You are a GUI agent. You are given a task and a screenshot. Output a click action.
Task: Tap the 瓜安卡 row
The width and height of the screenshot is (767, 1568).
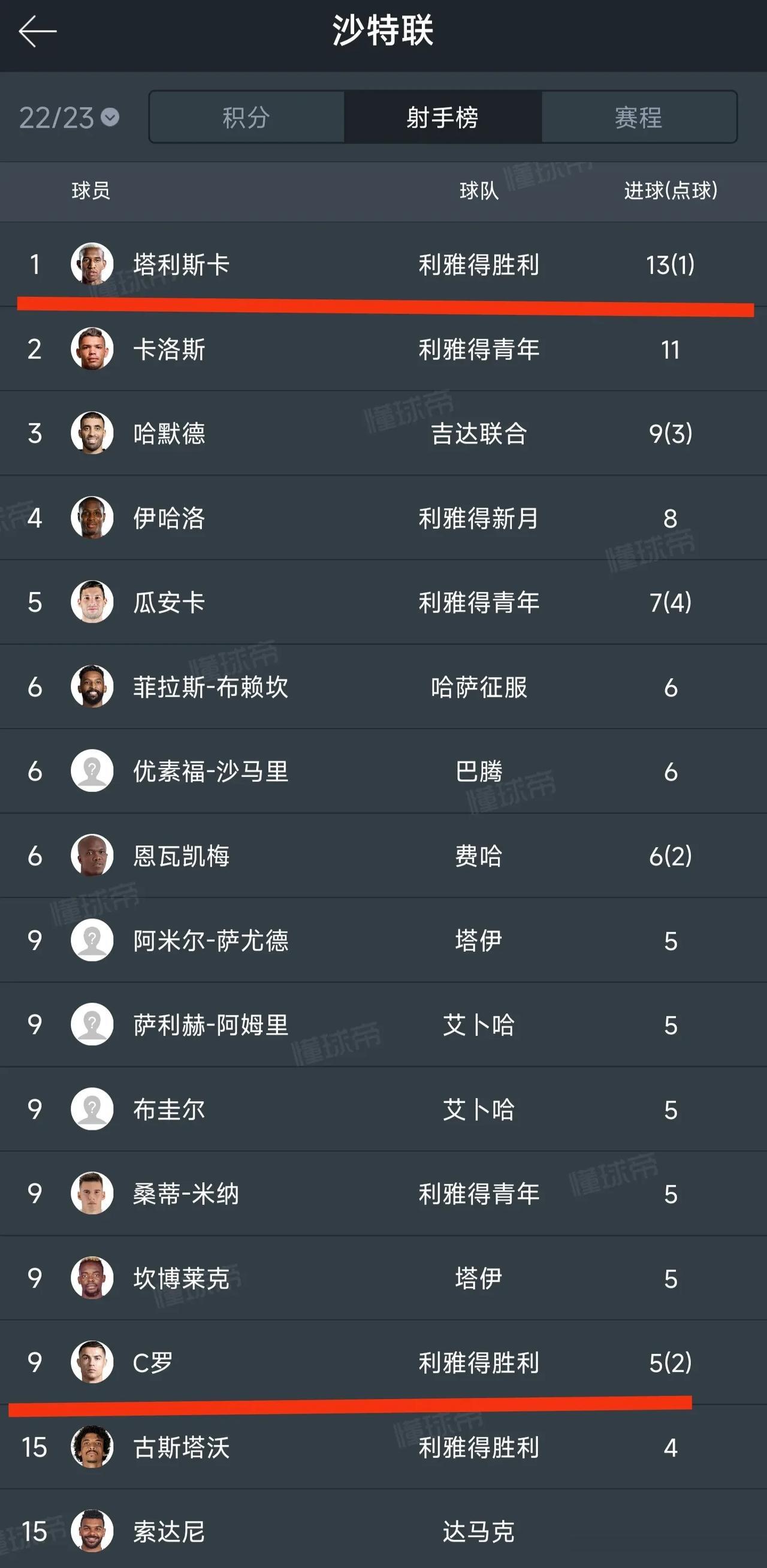(x=383, y=602)
